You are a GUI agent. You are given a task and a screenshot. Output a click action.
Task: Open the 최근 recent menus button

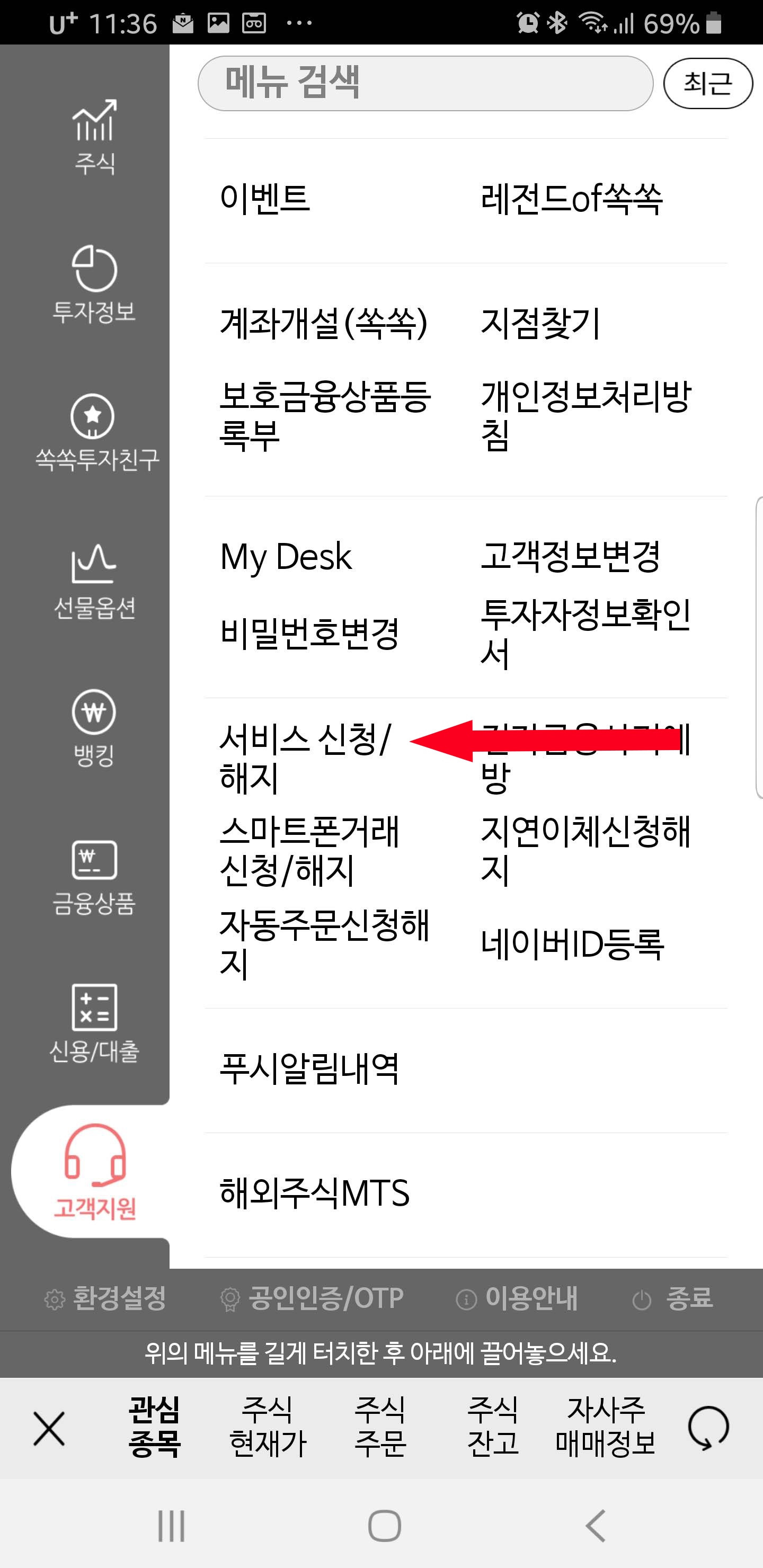tap(707, 83)
